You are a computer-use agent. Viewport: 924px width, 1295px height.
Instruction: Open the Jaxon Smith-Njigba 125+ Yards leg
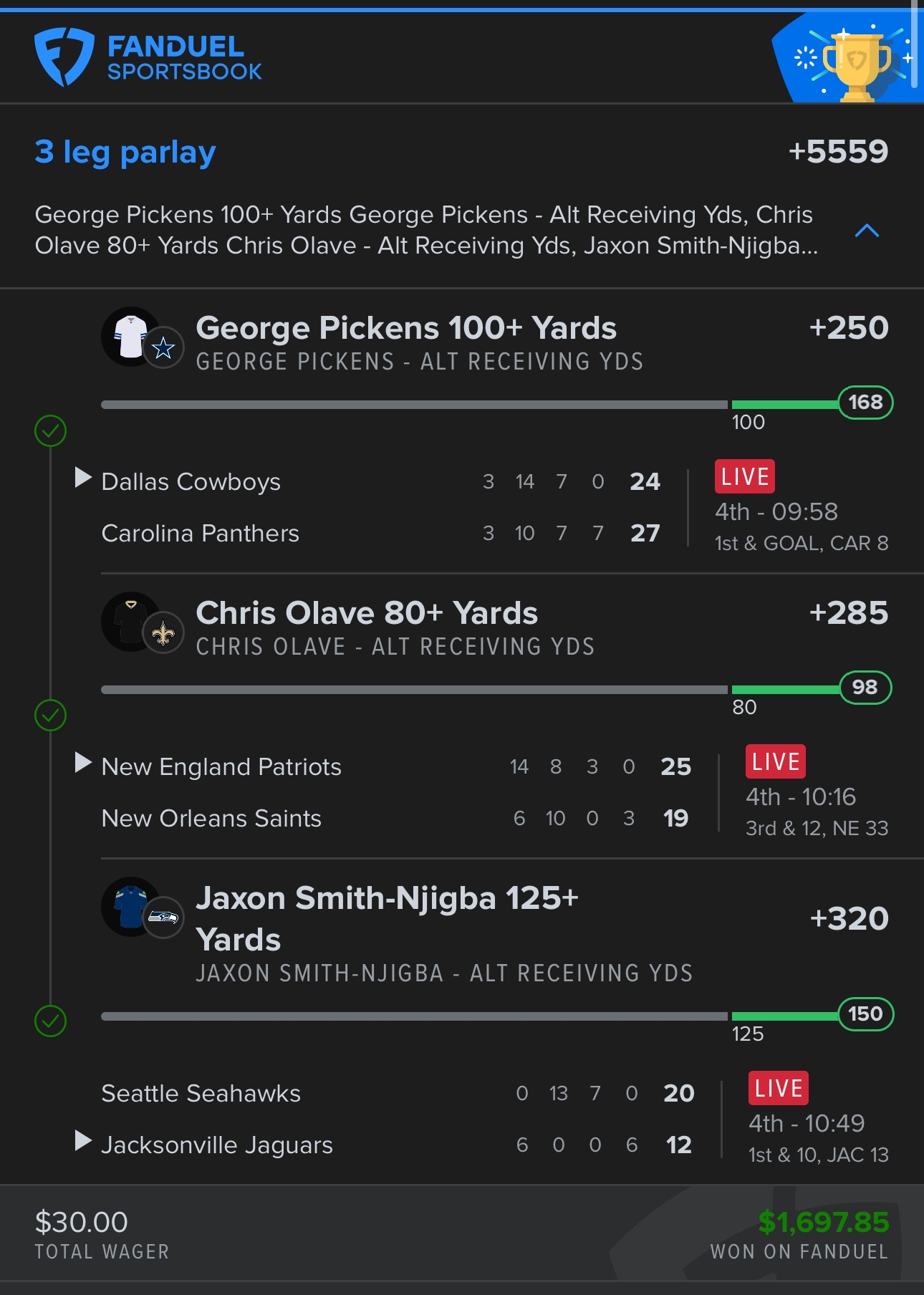(x=387, y=918)
